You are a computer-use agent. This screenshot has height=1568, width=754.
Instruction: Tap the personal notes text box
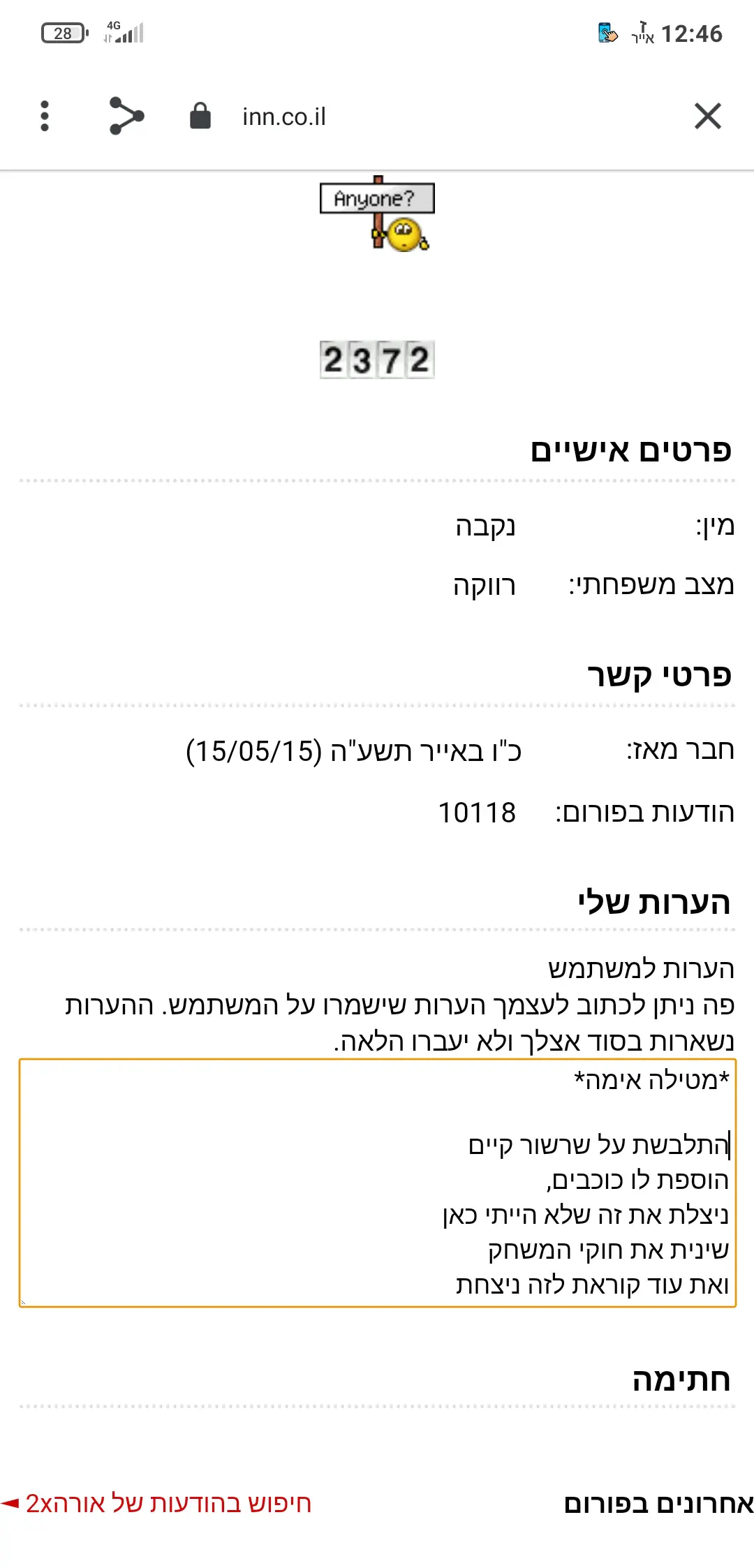pos(377,1183)
